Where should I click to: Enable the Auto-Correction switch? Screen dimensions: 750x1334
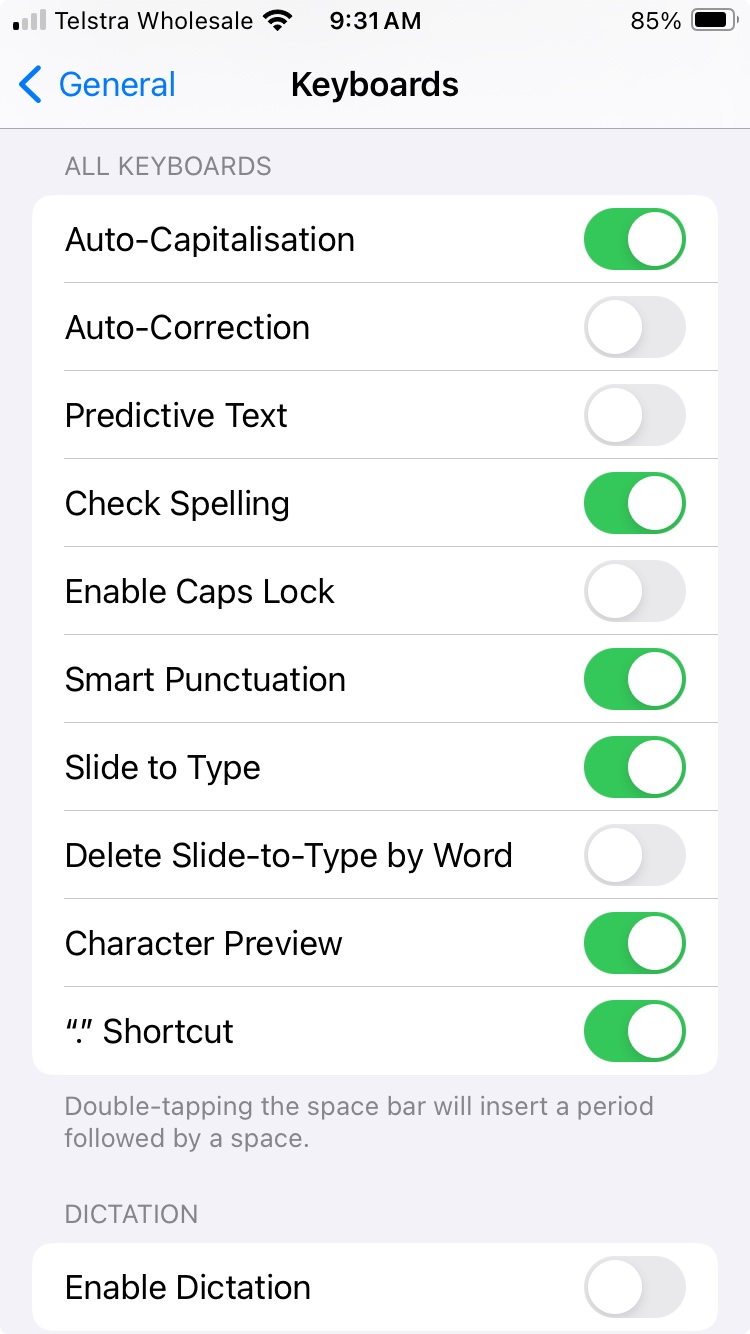coord(634,328)
